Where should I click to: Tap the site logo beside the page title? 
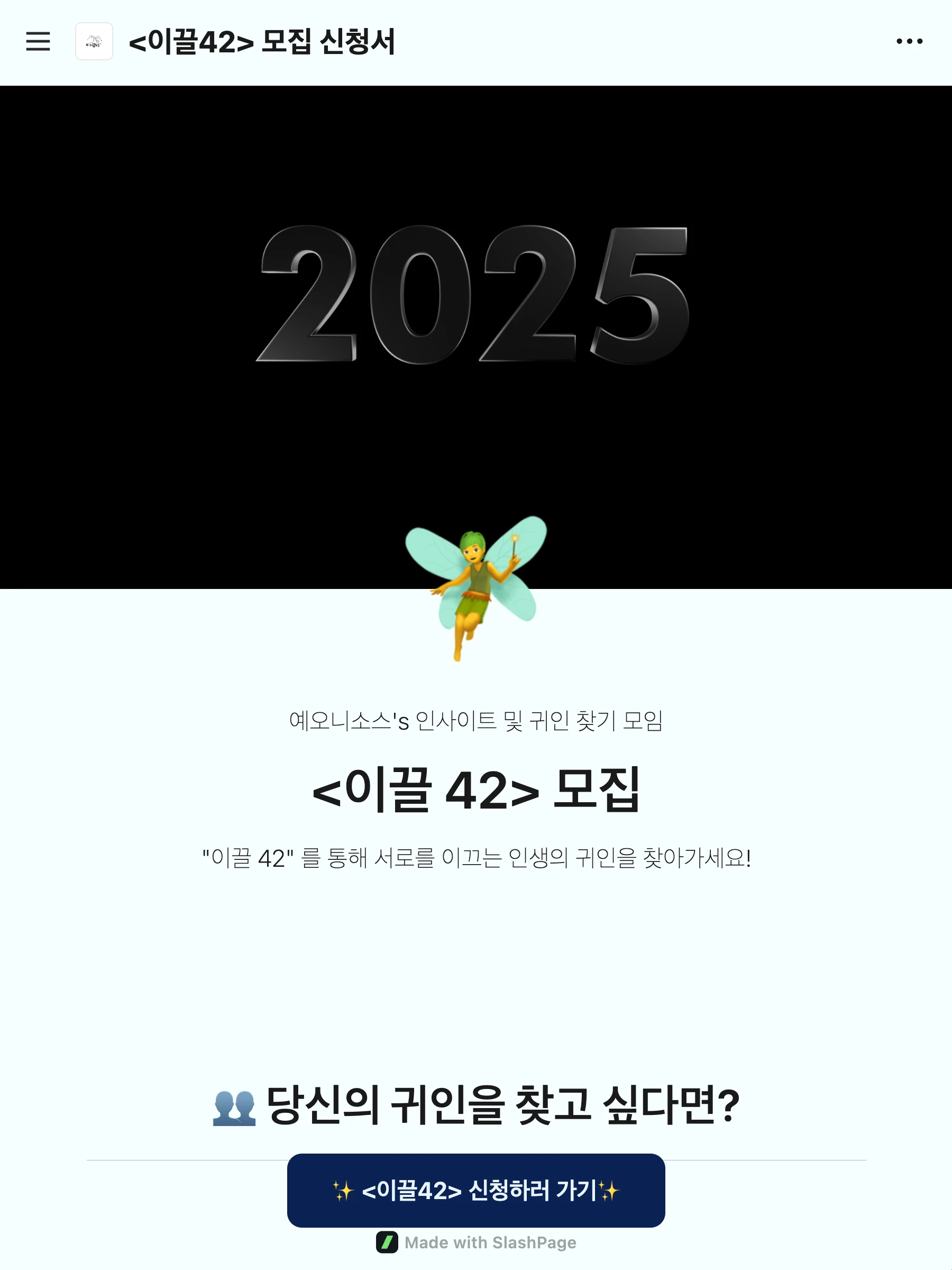click(94, 41)
